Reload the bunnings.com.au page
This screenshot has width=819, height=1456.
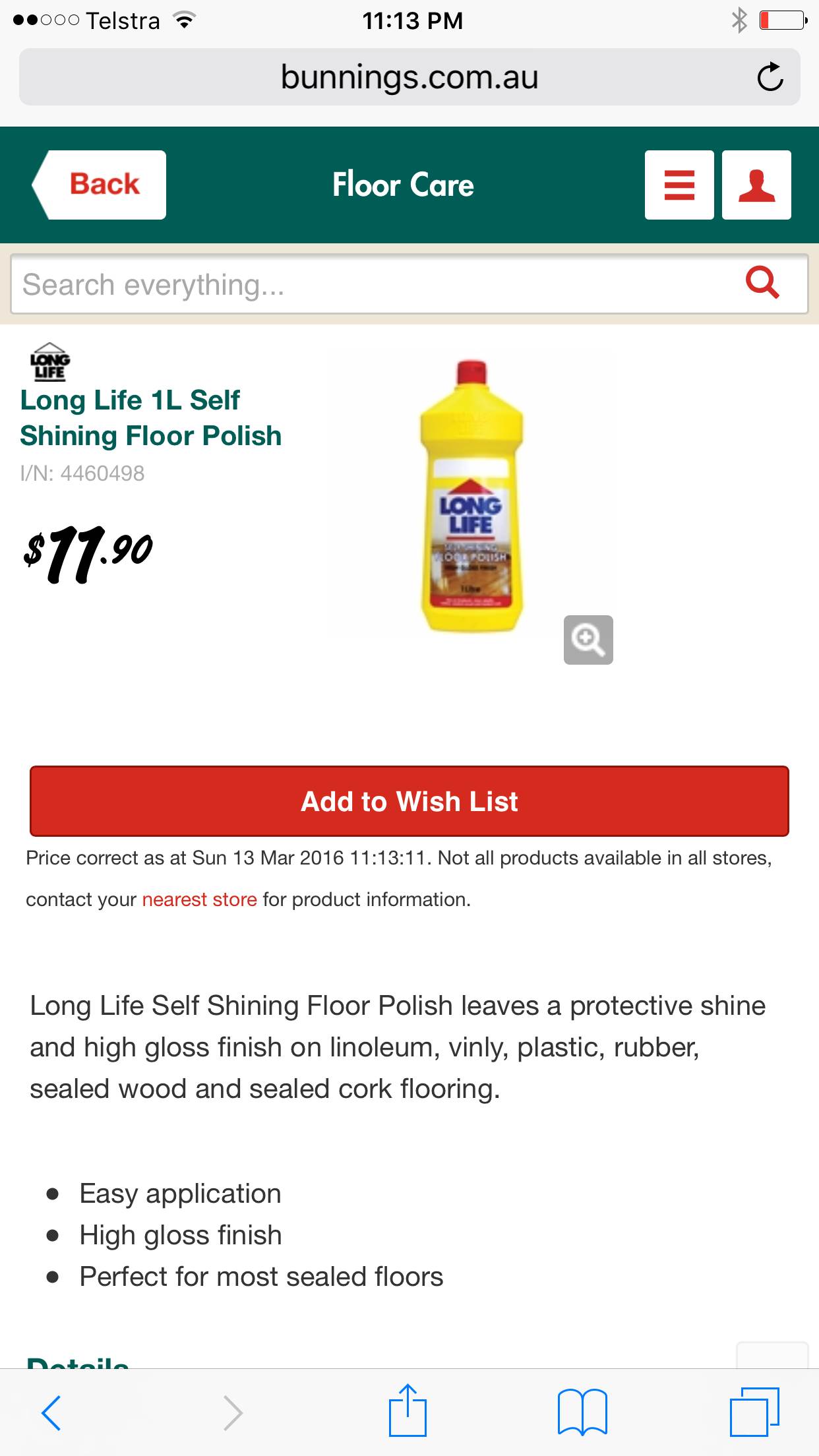pos(770,77)
